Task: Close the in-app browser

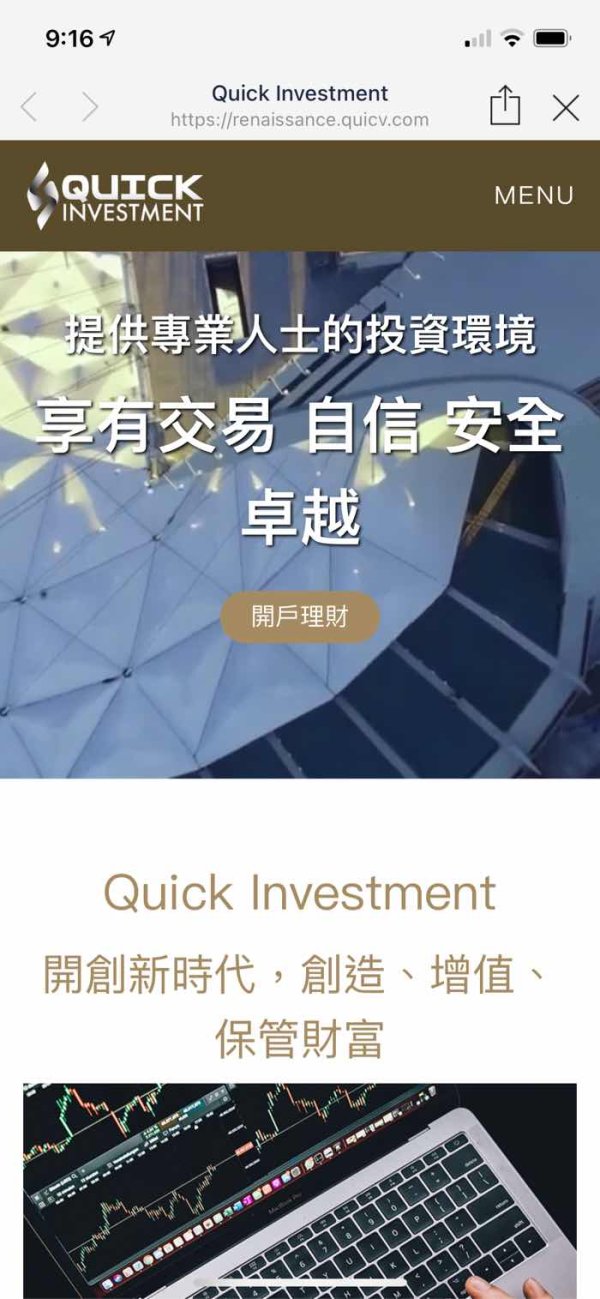Action: [x=566, y=108]
